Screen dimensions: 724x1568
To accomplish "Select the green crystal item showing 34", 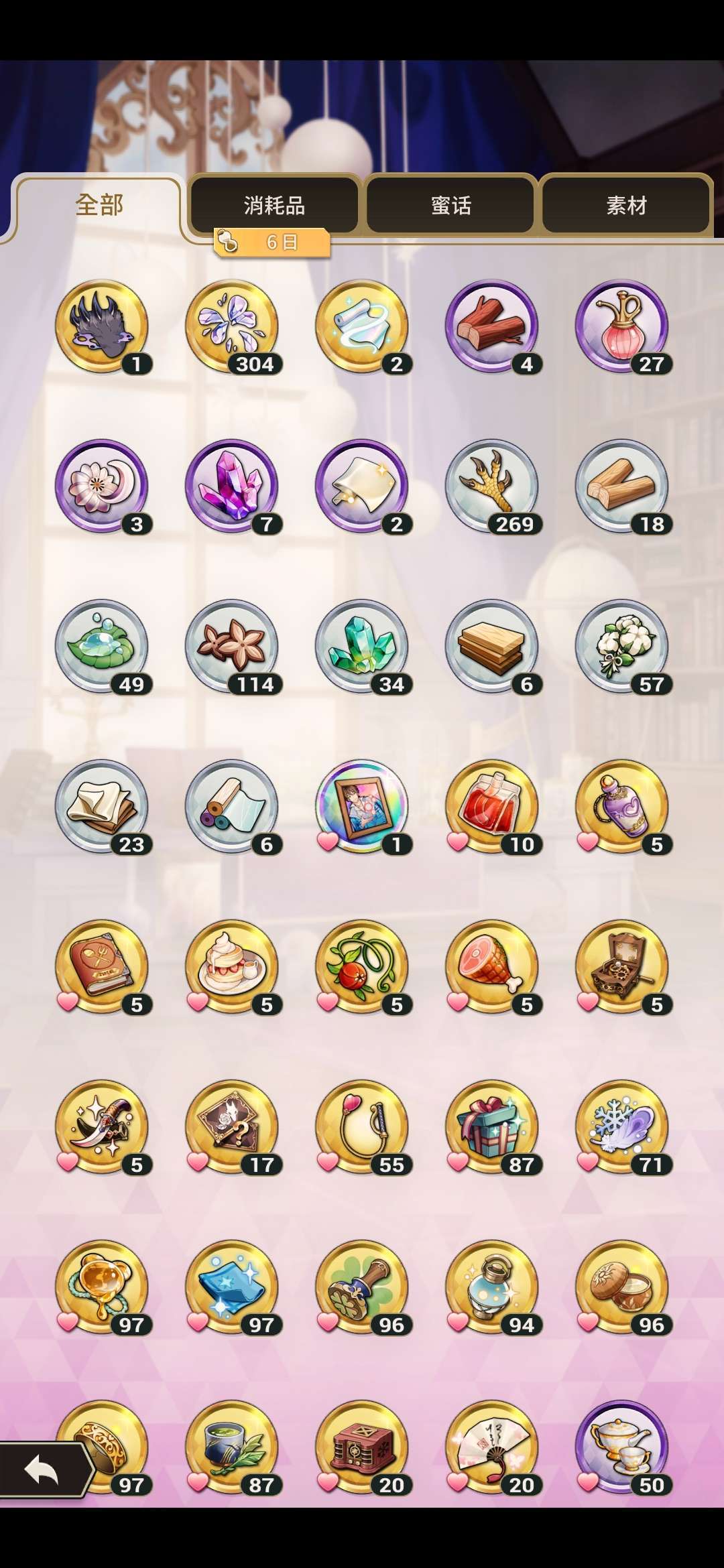I will pyautogui.click(x=362, y=647).
